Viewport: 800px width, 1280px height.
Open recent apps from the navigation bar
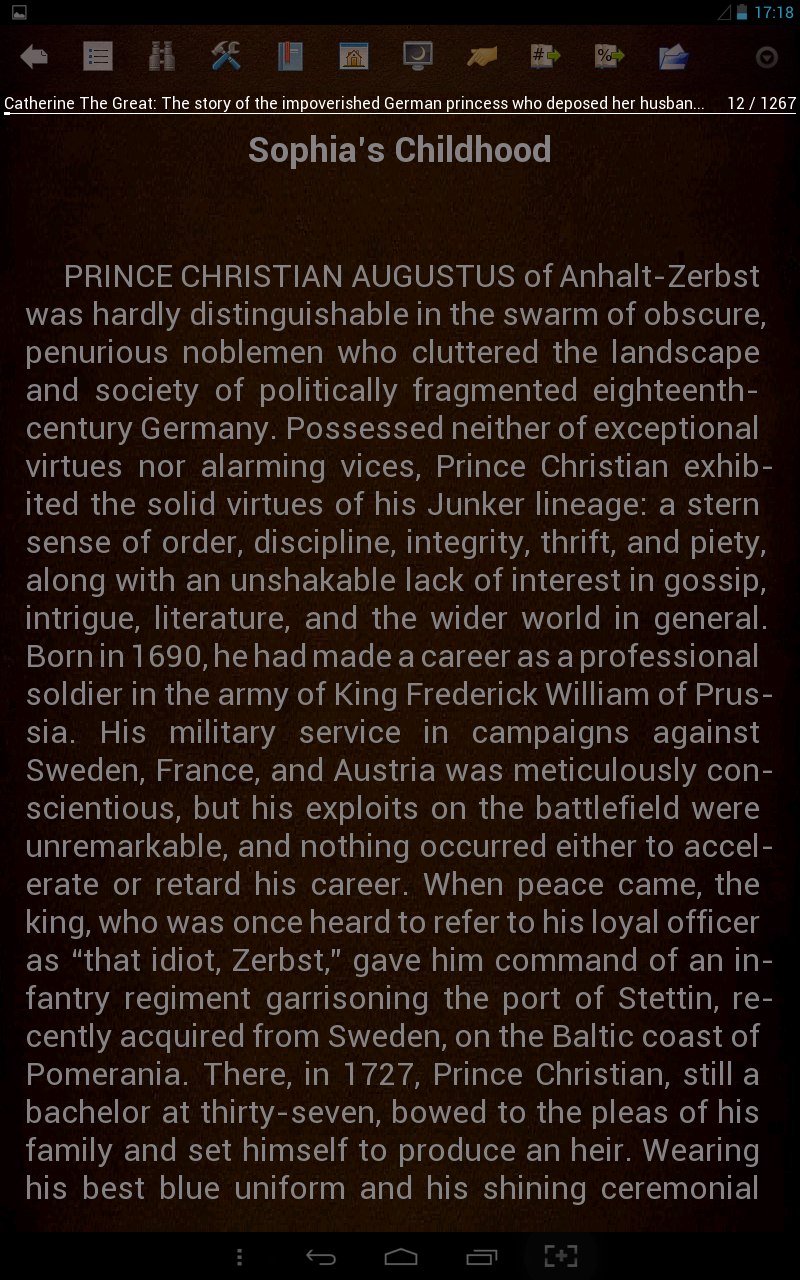point(481,1257)
